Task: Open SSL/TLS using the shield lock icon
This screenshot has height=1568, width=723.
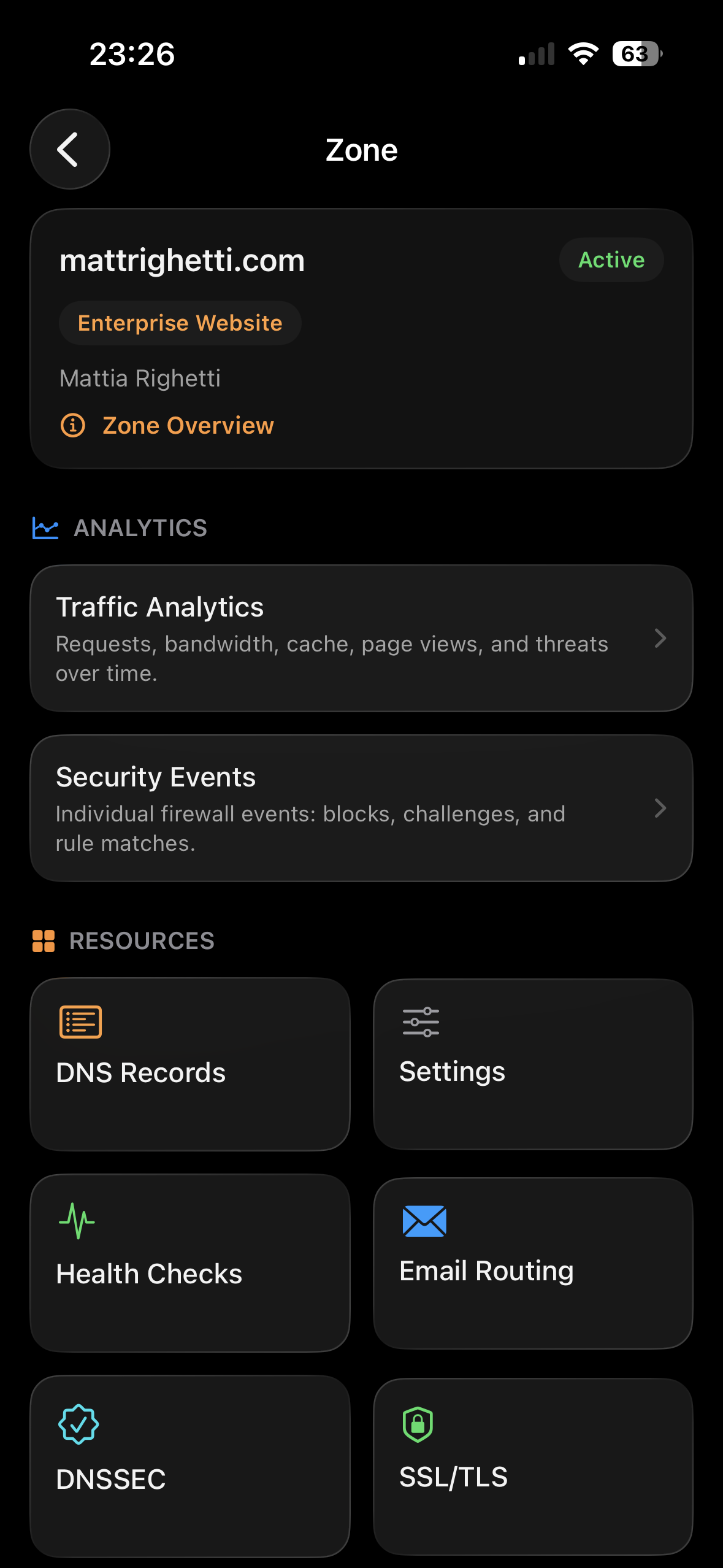Action: pyautogui.click(x=418, y=1425)
